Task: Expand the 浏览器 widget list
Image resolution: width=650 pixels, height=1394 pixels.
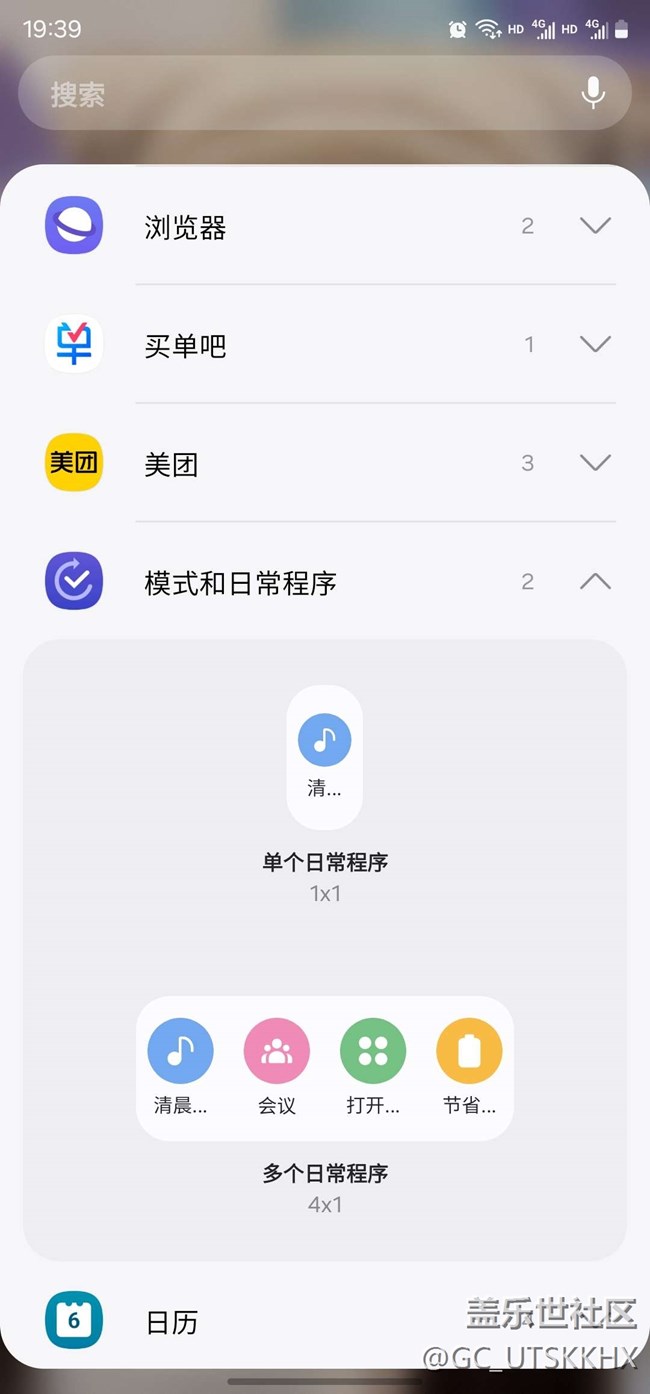Action: click(x=595, y=226)
